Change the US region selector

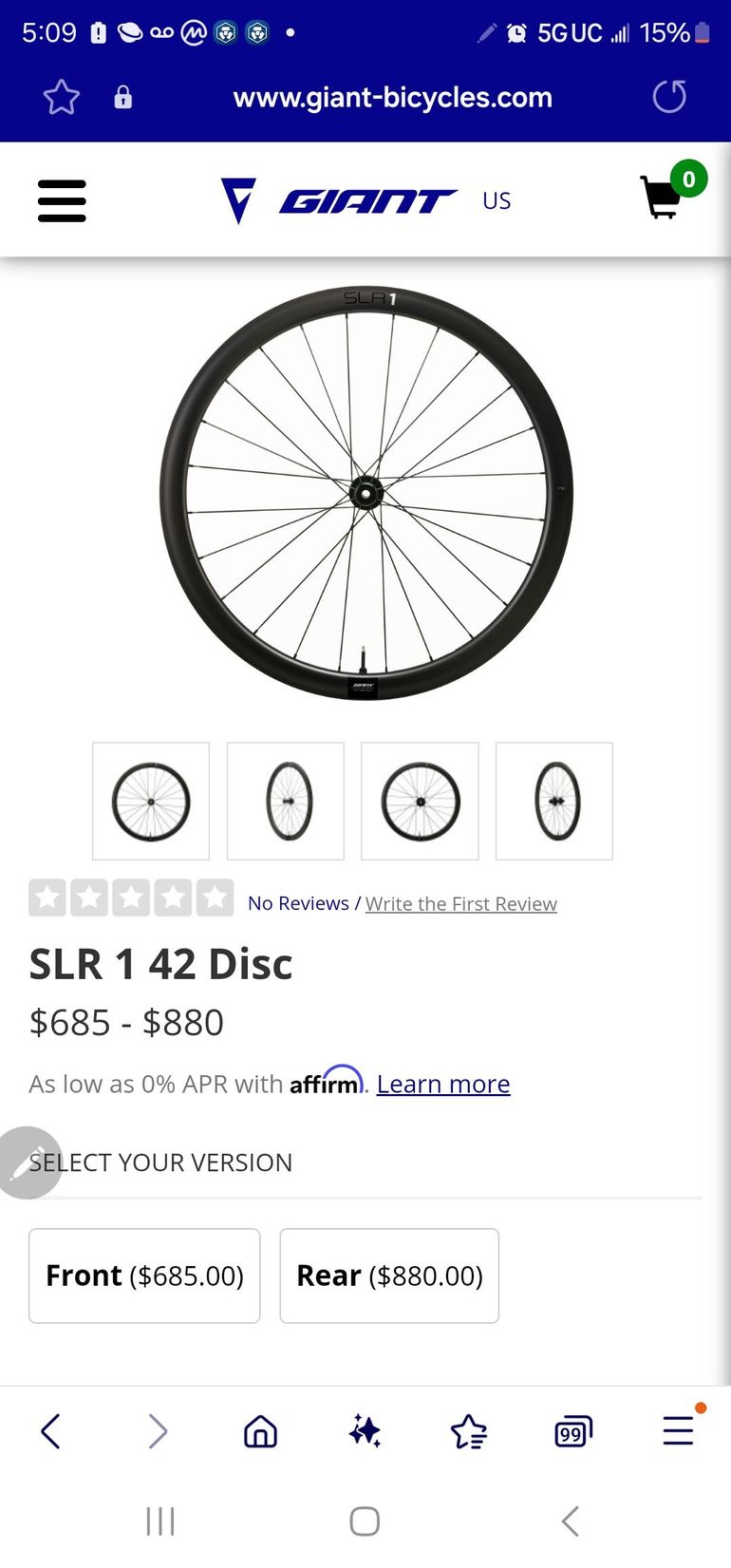coord(496,200)
